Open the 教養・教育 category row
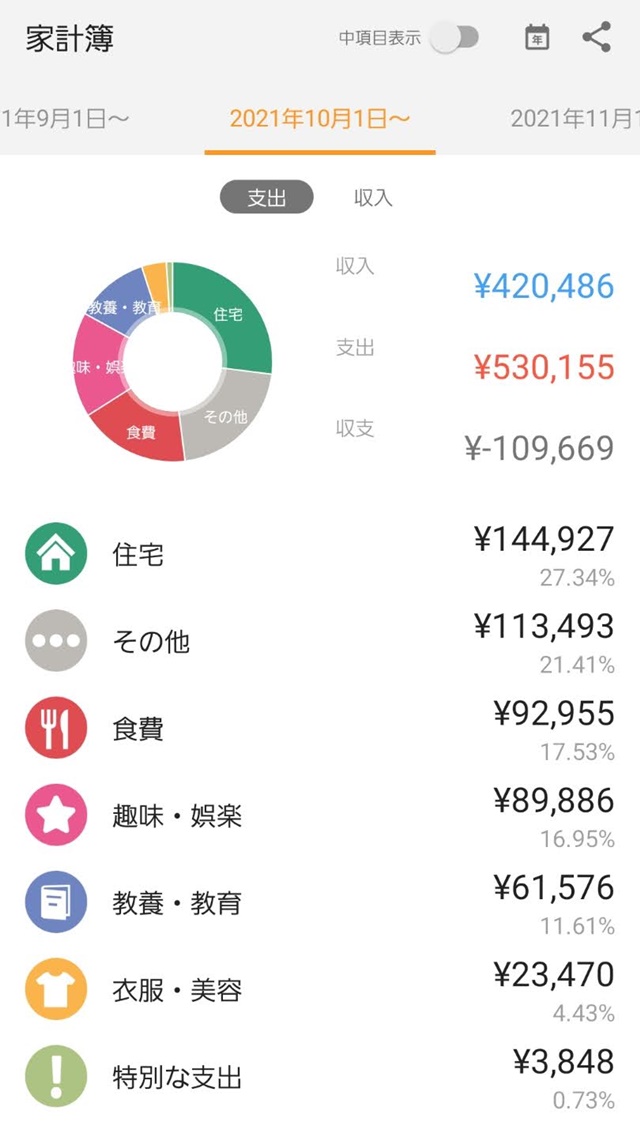 pyautogui.click(x=320, y=903)
